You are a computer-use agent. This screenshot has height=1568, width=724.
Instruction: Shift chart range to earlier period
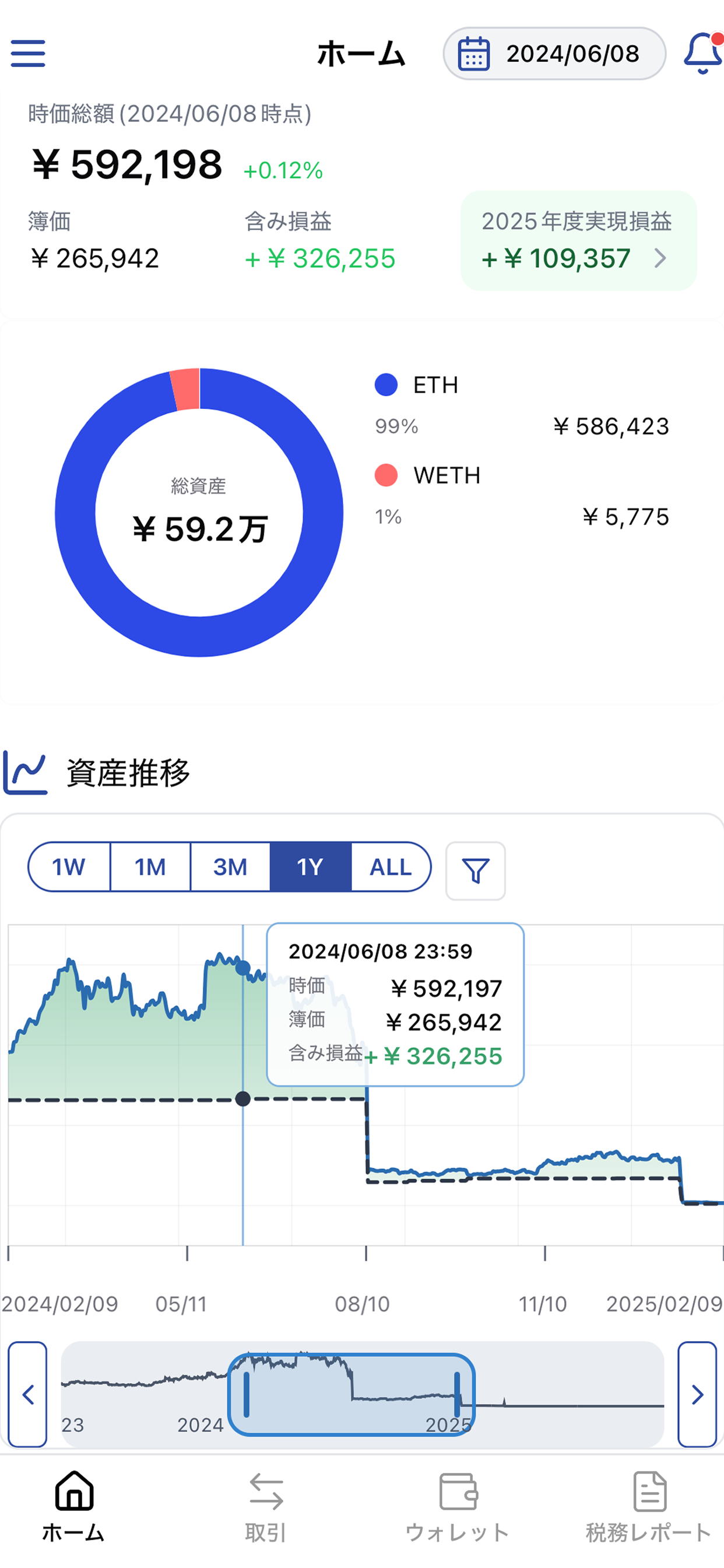click(28, 1394)
